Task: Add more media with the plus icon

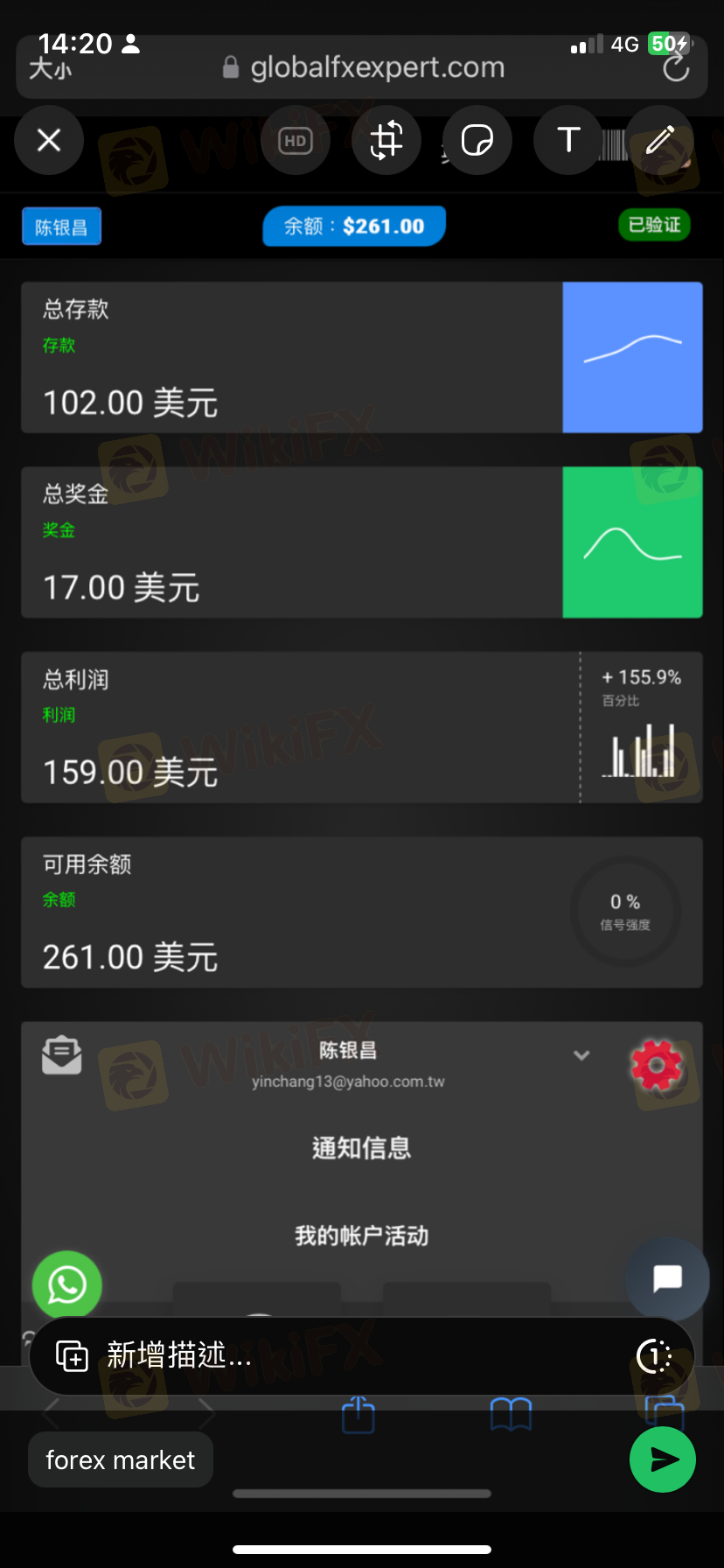Action: (72, 1356)
